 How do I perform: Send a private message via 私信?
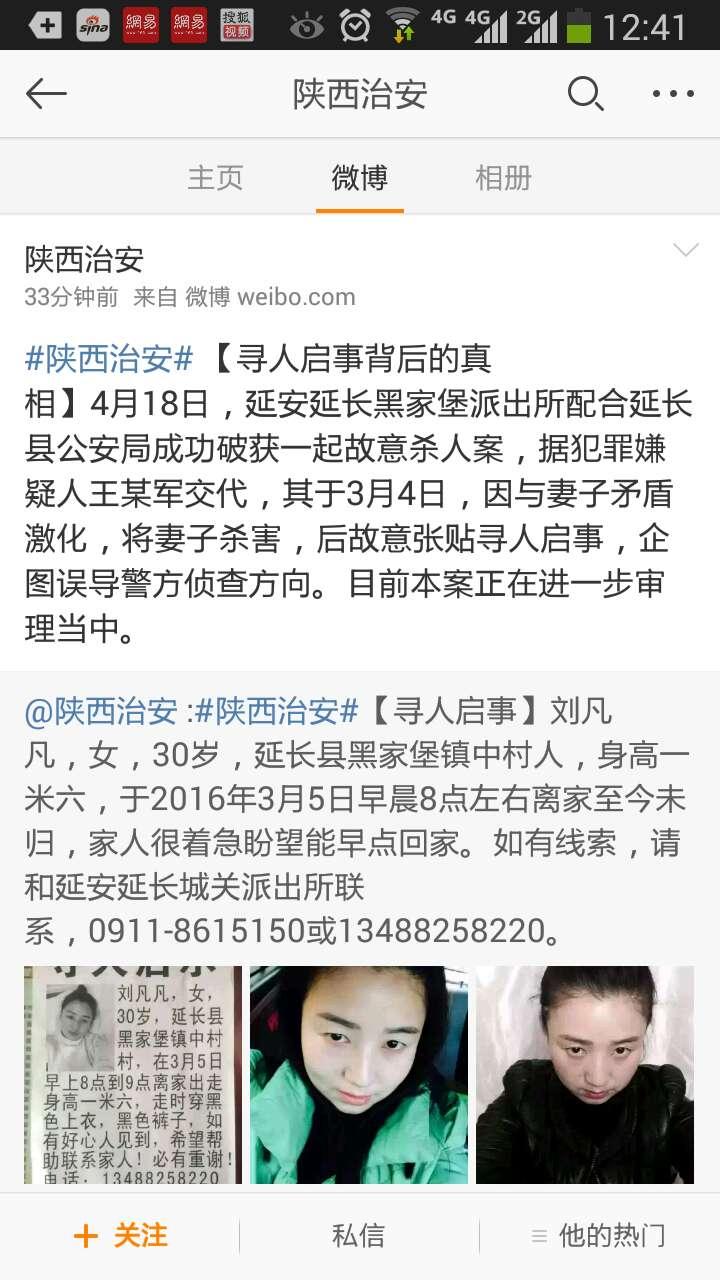pos(358,1236)
